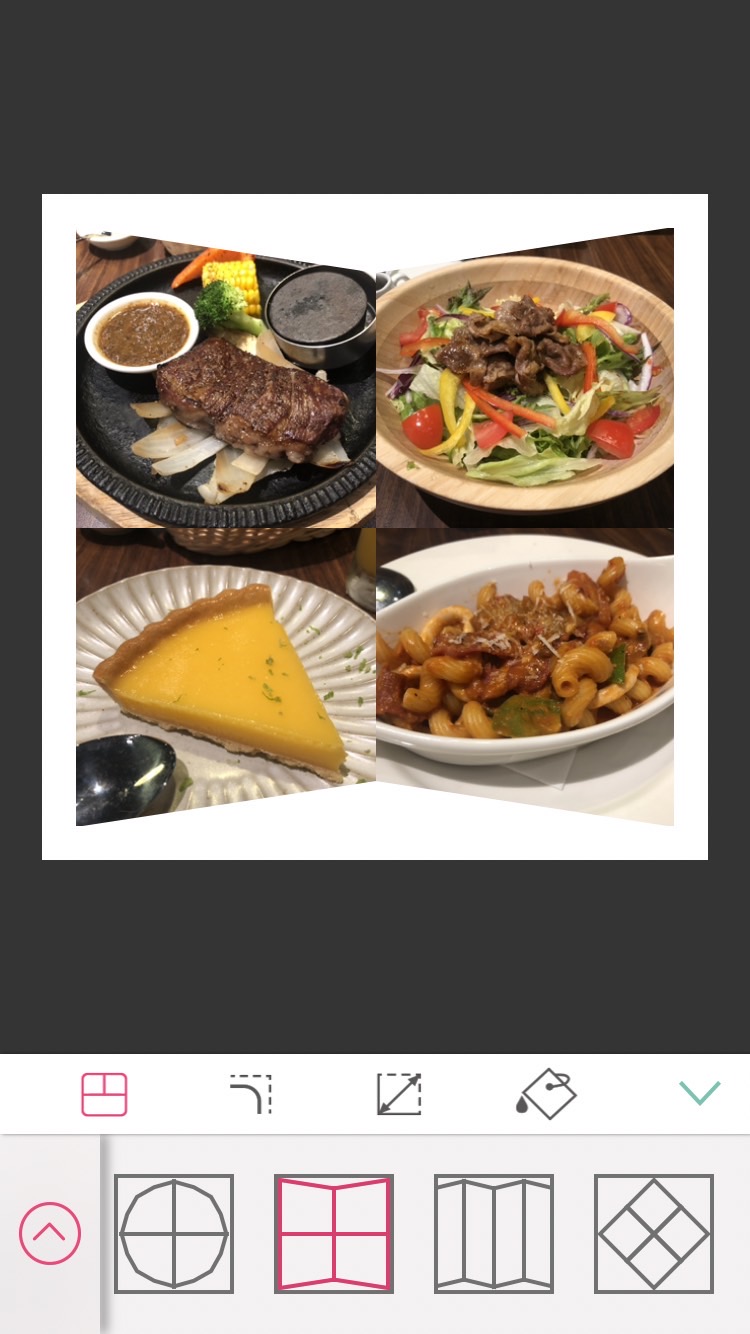Open the resize margin tool

399,1094
